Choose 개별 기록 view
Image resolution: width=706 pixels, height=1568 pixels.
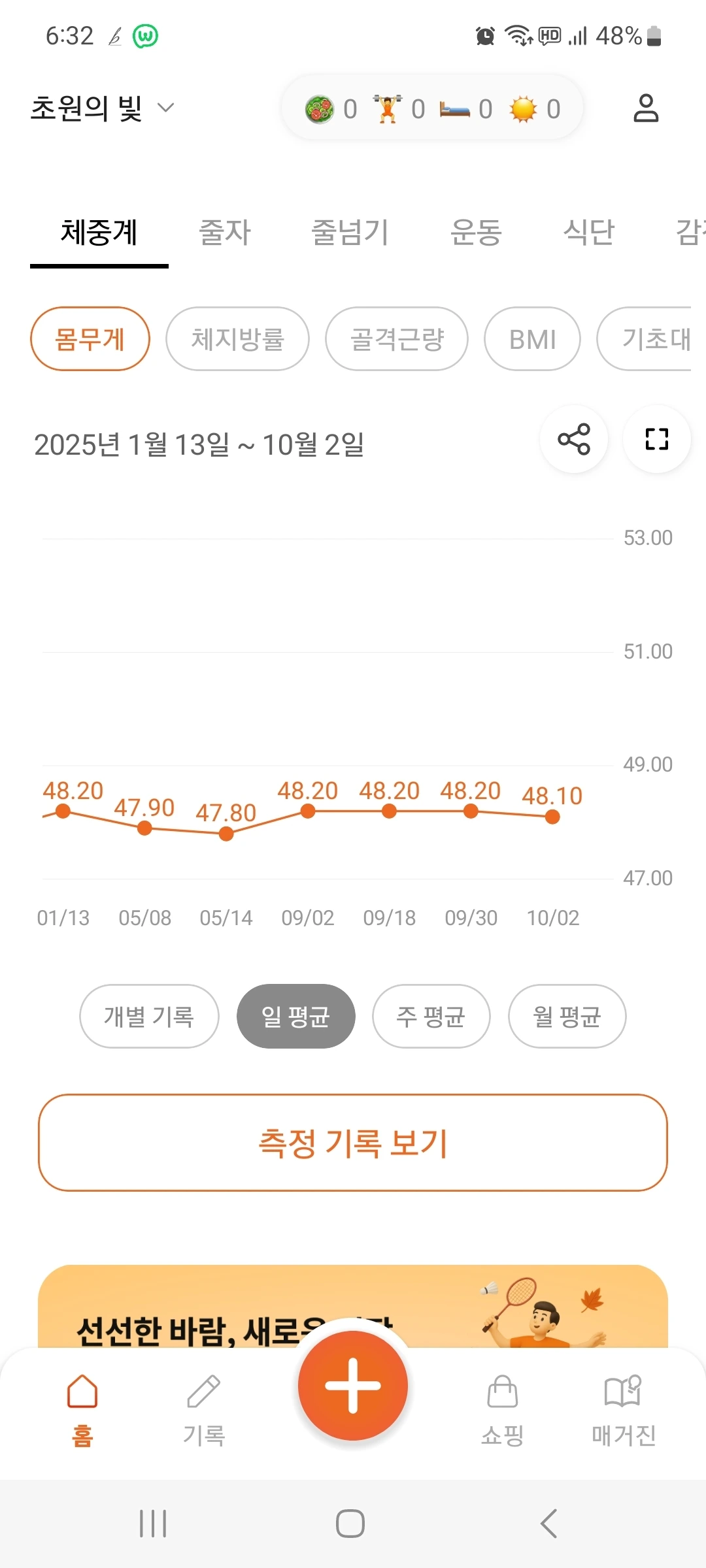tap(149, 1017)
